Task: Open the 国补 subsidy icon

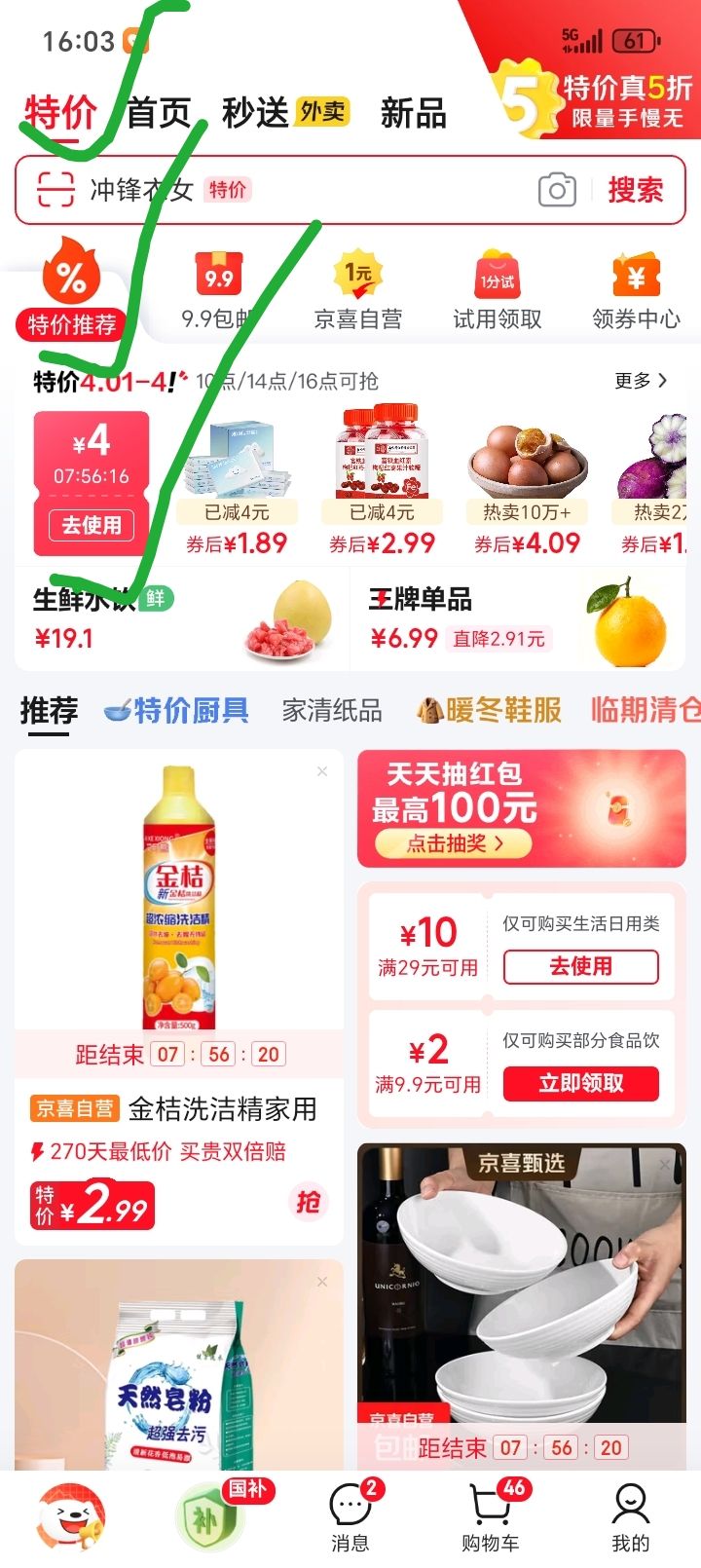Action: [x=212, y=1514]
